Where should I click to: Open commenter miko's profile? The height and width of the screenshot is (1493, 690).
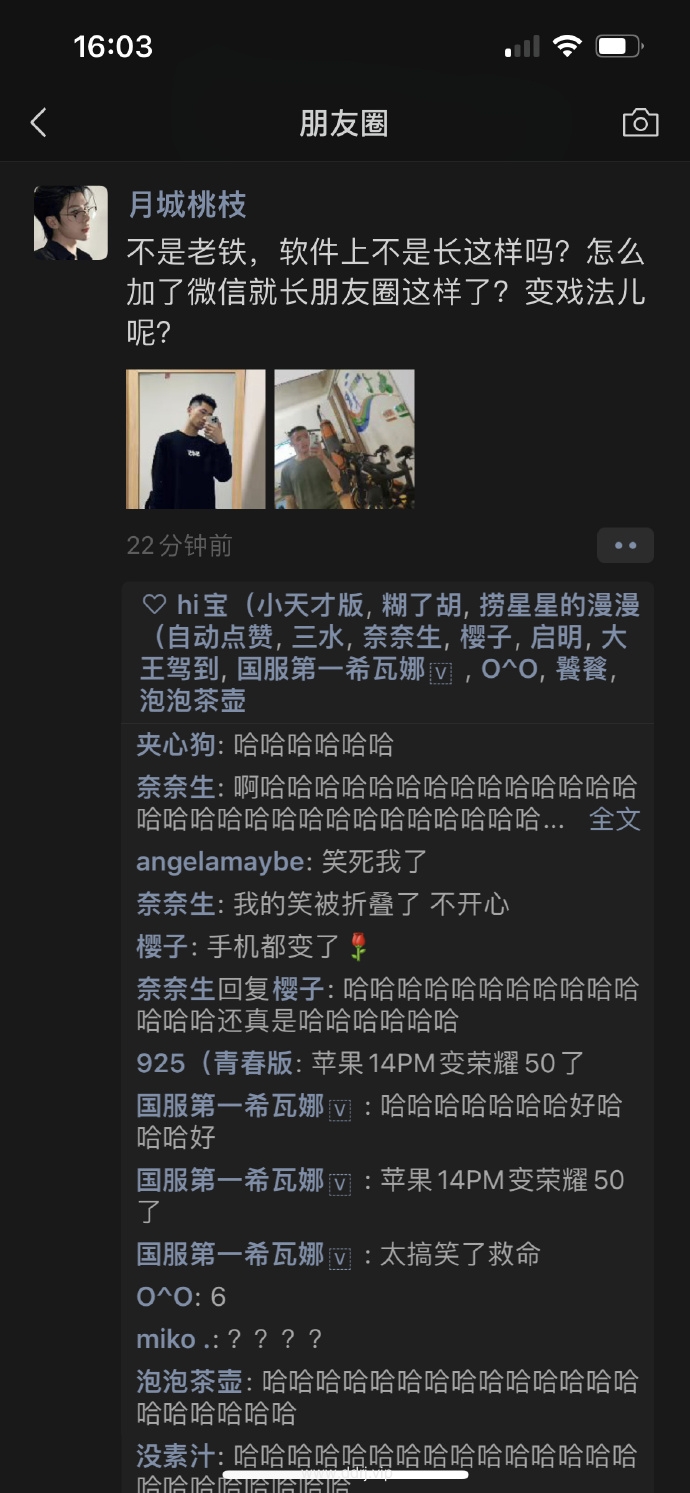tap(174, 1339)
